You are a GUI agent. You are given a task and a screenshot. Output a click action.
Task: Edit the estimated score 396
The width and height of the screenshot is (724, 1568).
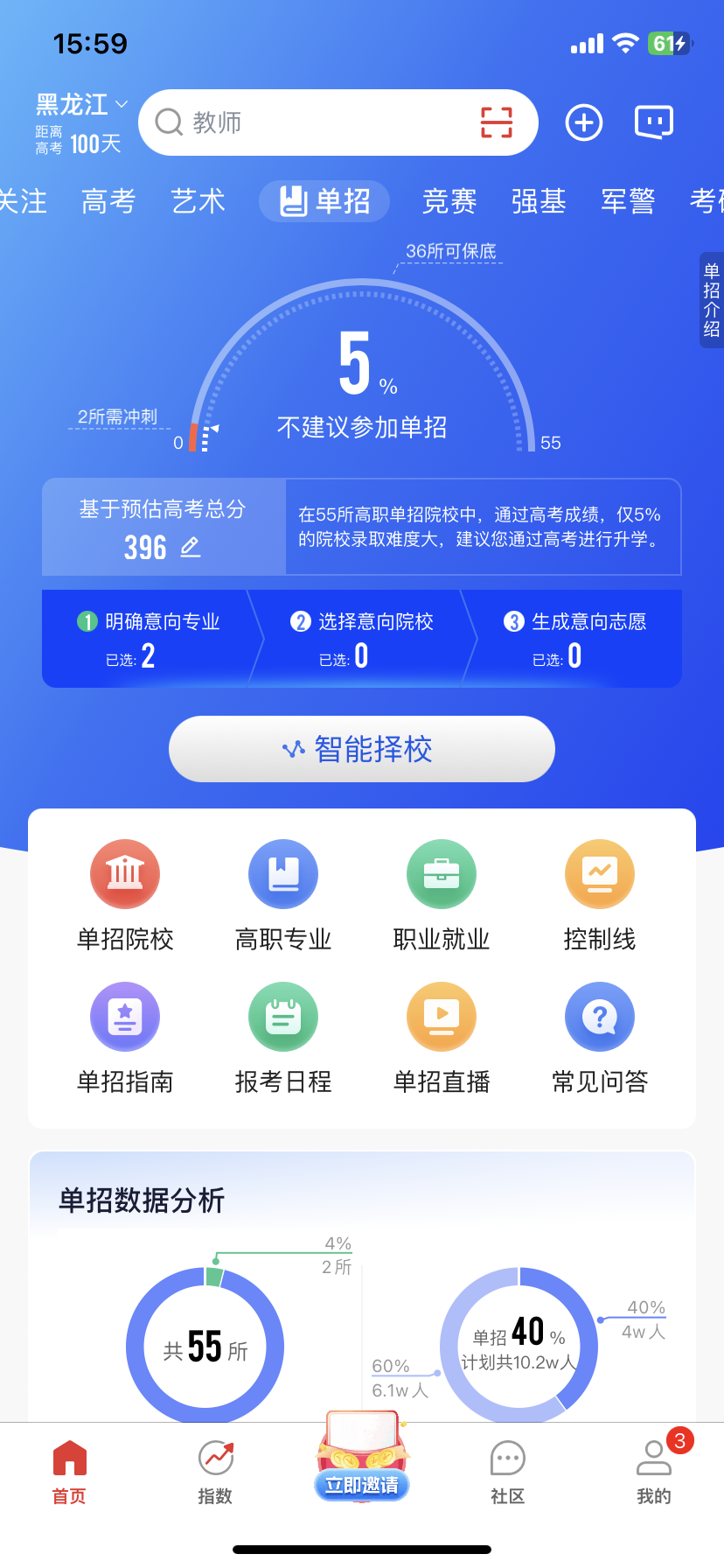(191, 548)
